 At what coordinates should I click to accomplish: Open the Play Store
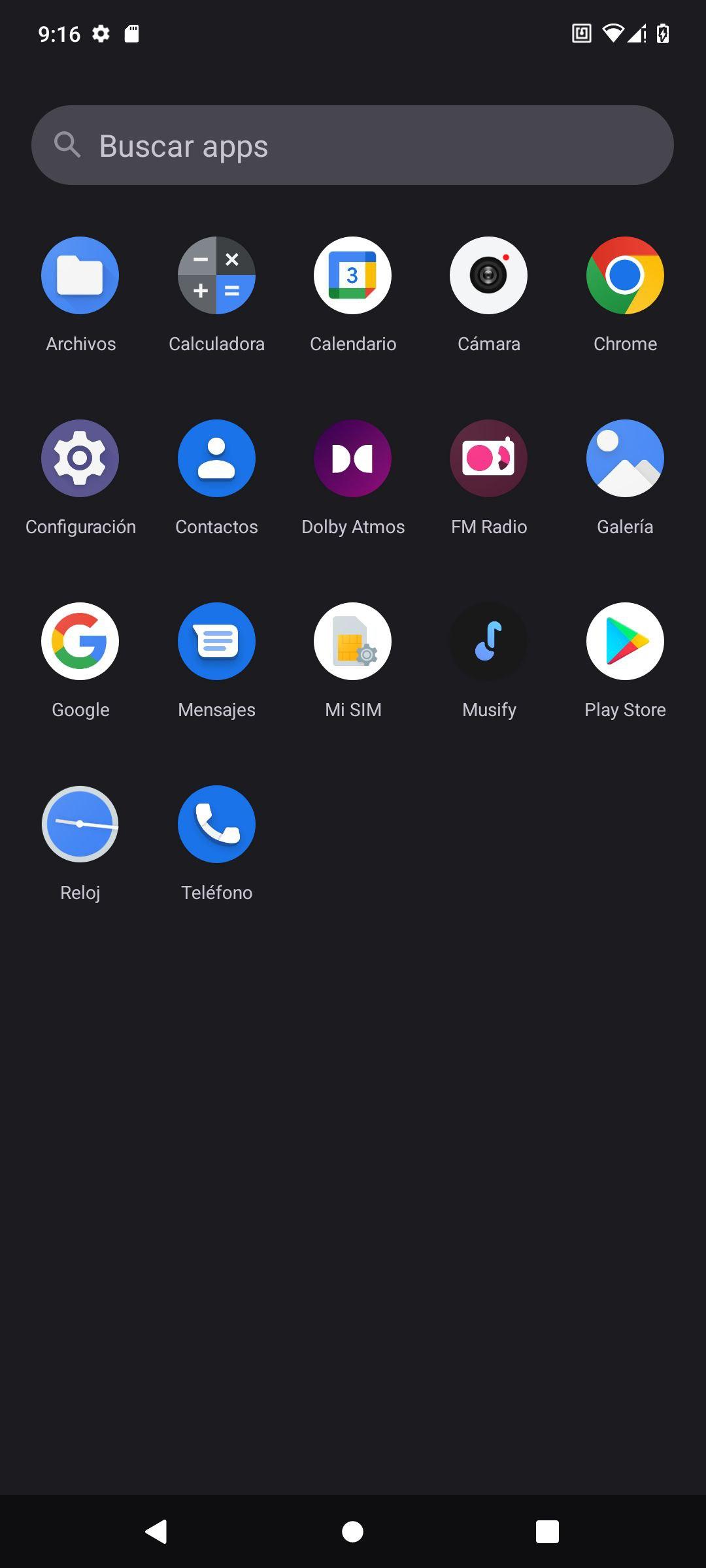pos(625,642)
